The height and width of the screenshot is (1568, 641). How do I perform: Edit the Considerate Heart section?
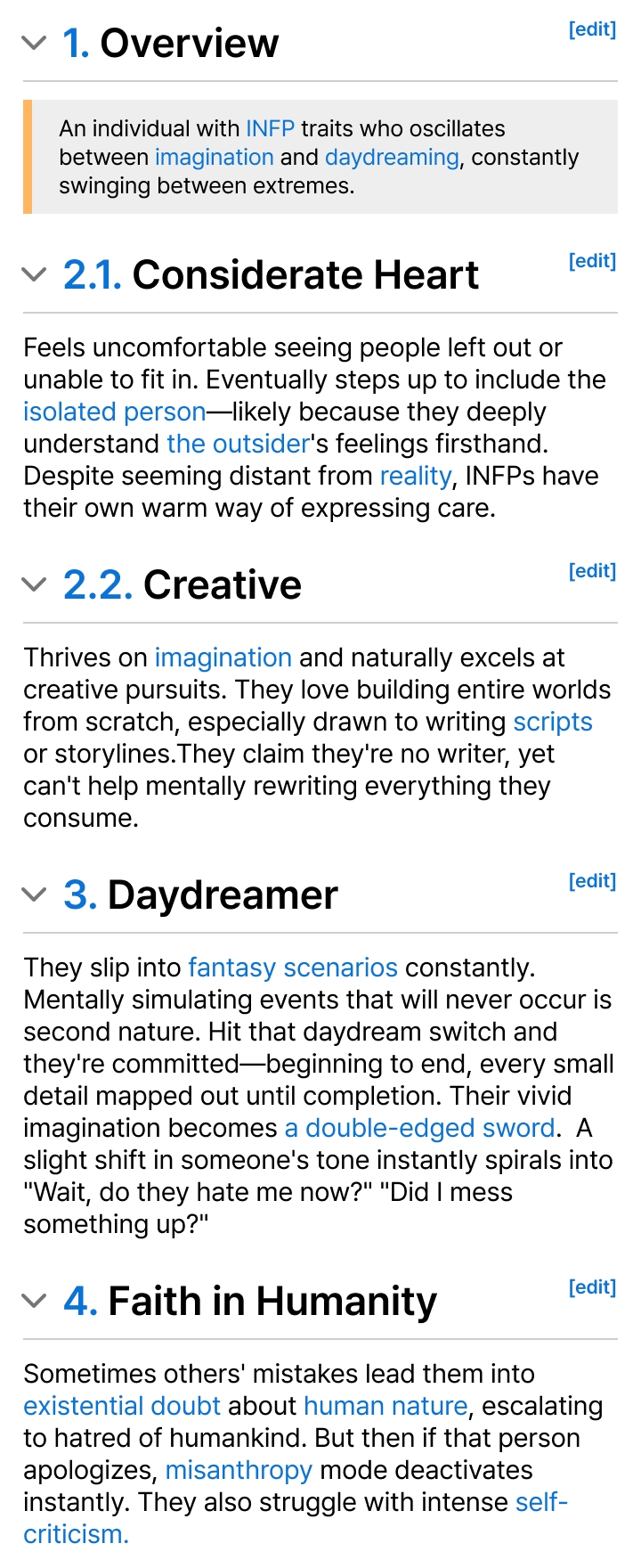coord(592,261)
